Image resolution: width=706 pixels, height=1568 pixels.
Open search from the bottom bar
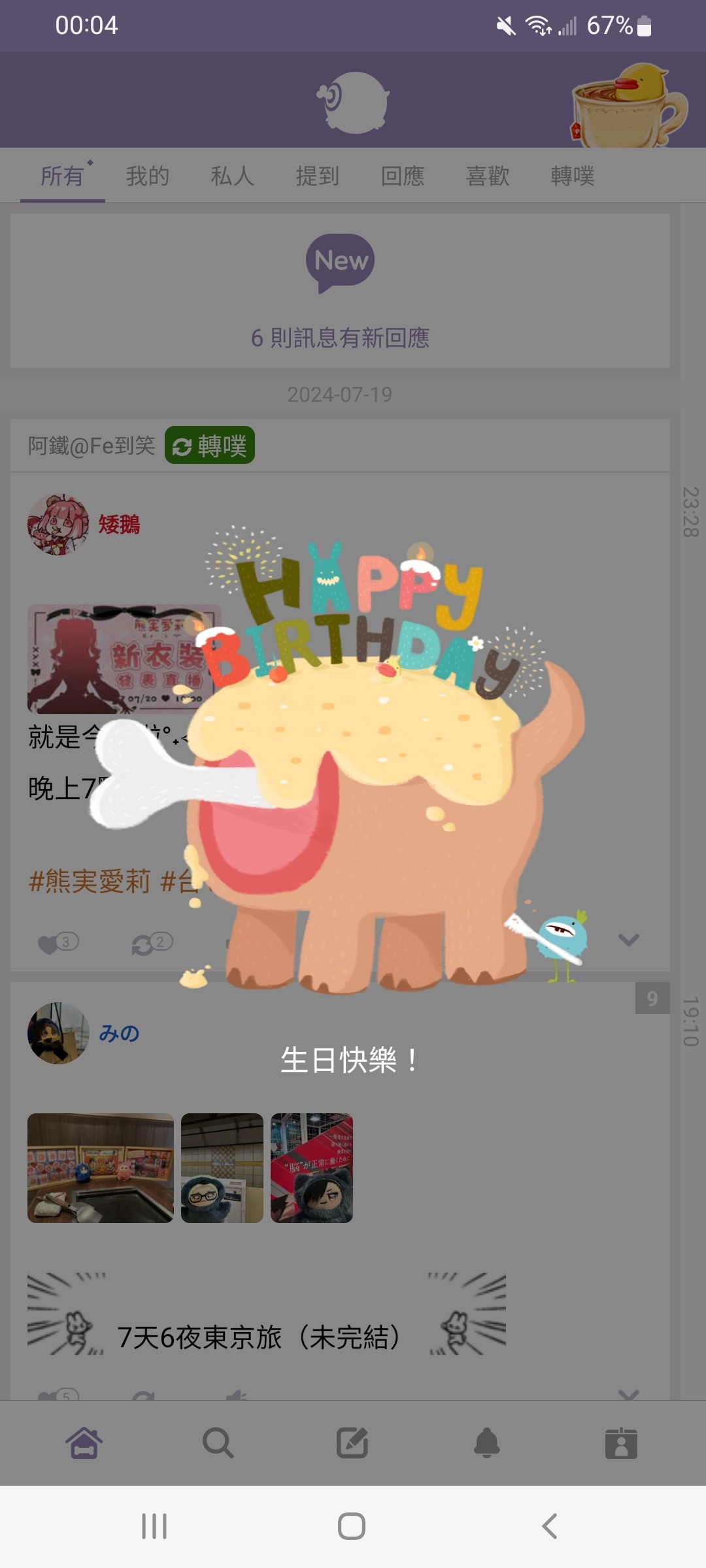coord(218,1443)
